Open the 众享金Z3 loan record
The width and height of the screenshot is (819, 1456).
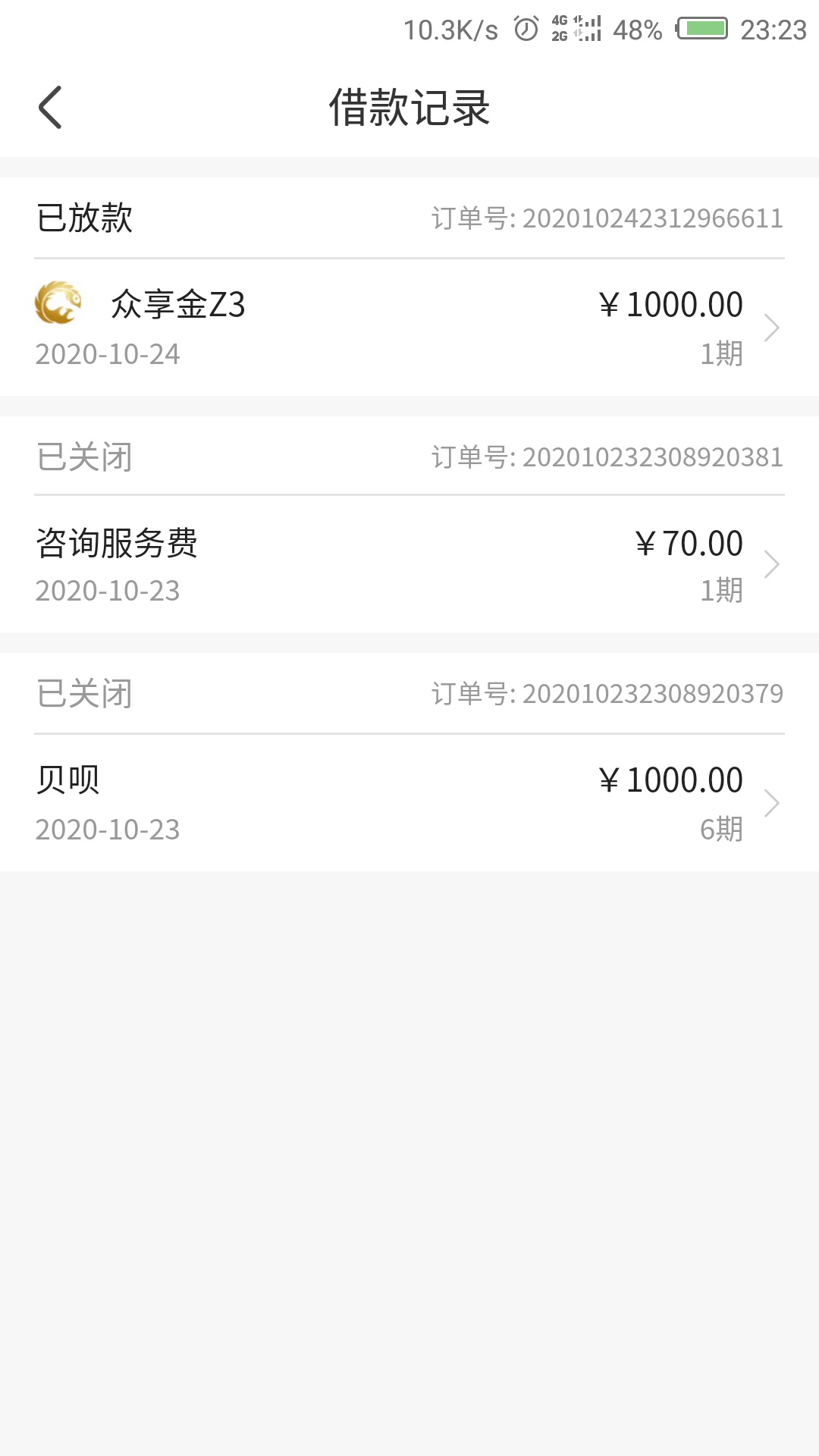[409, 328]
